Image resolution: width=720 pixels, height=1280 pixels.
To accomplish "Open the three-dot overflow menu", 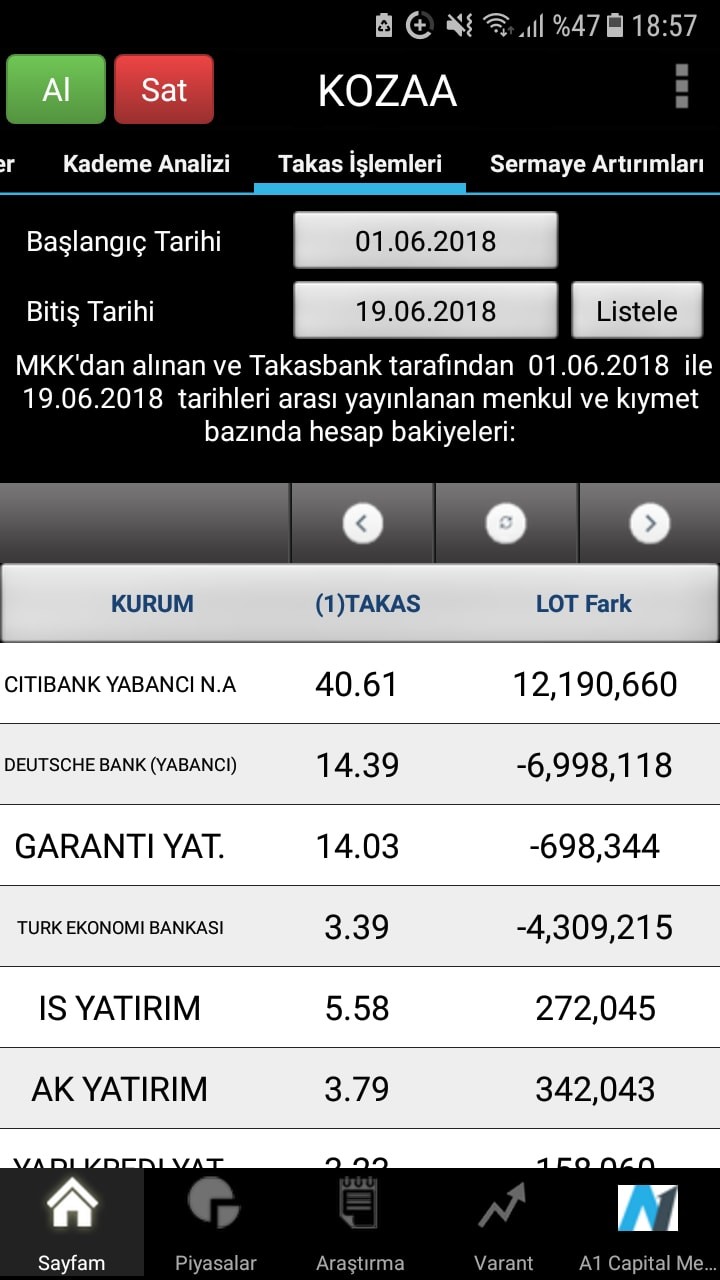I will 681,87.
